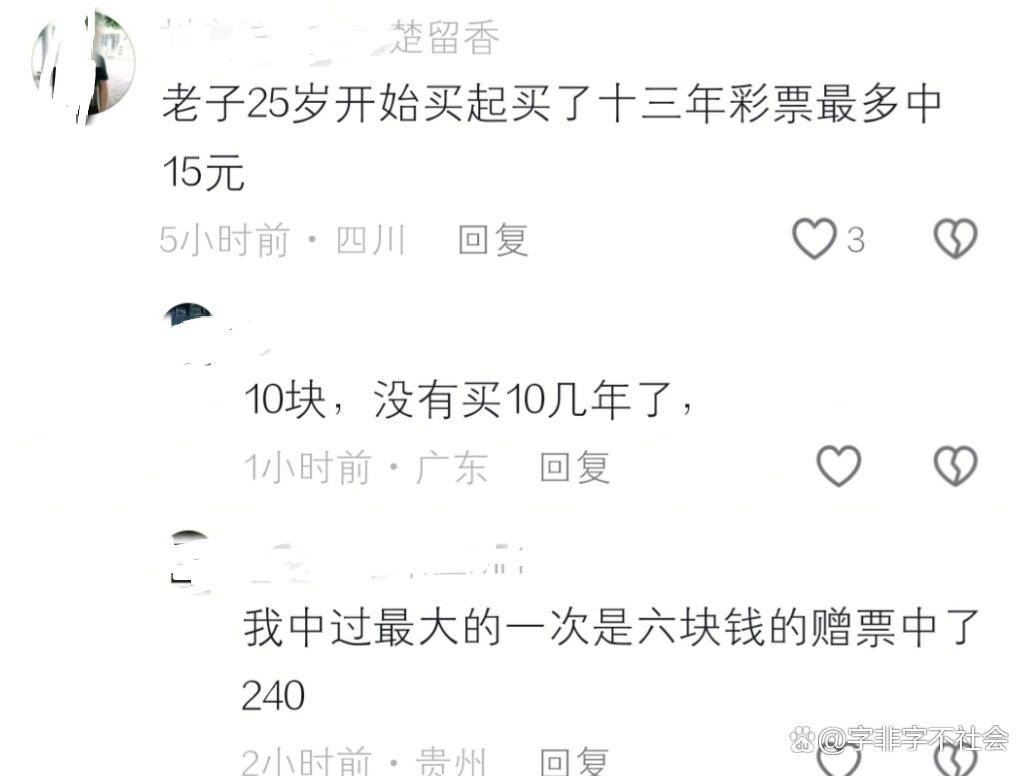Reply to the comment from Sichuan
The image size is (1030, 776).
coord(493,241)
